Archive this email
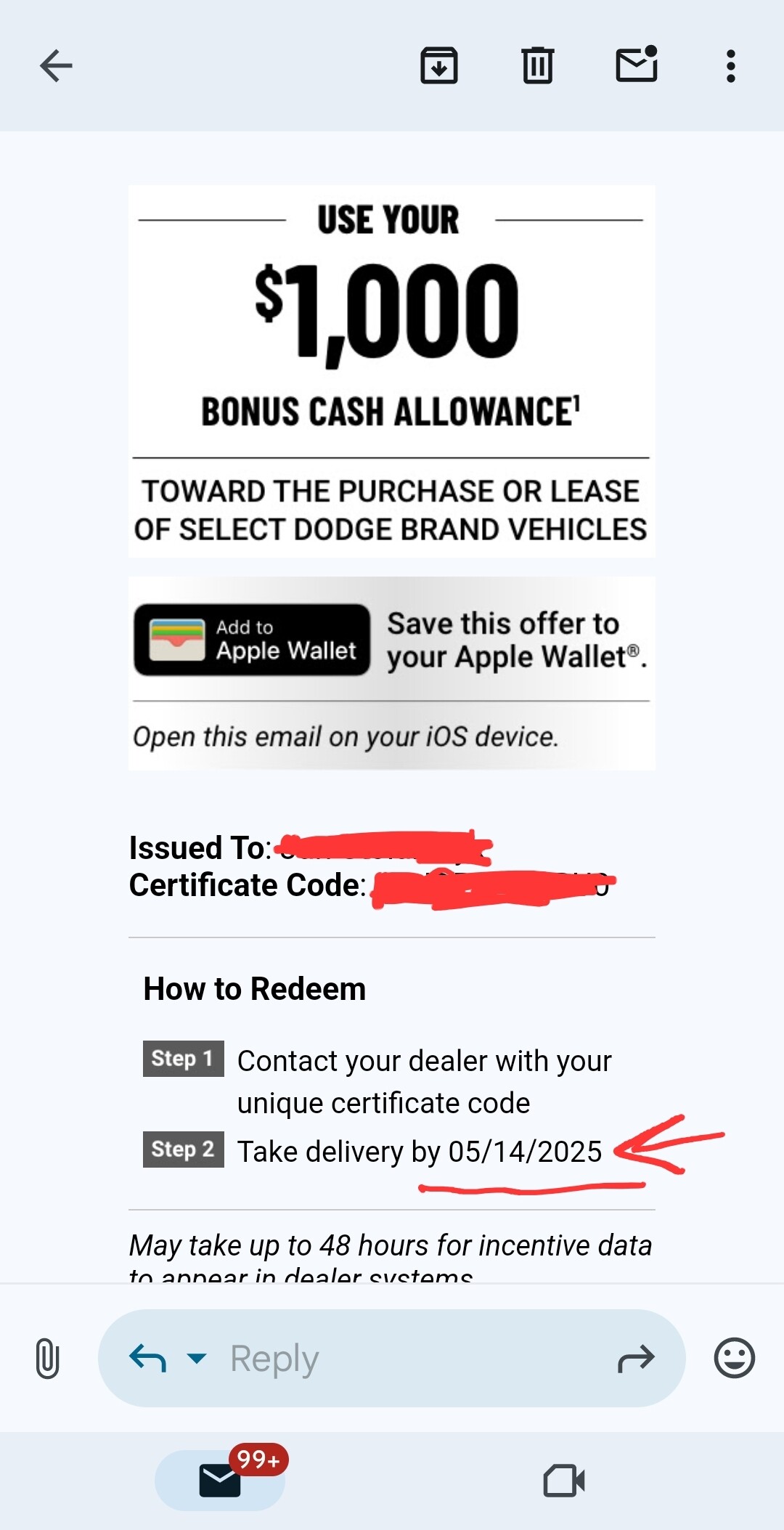784x1530 pixels. point(439,66)
